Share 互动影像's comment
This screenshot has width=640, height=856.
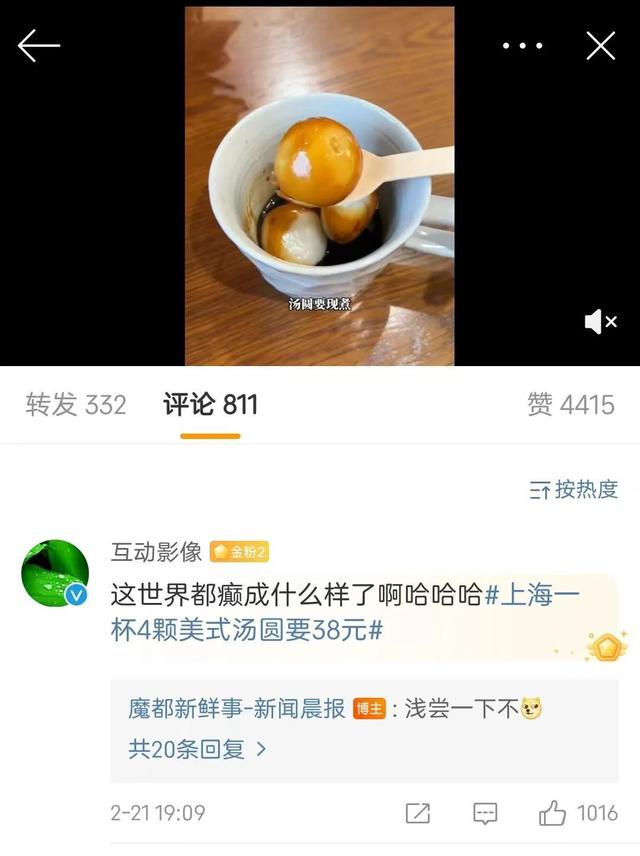[418, 813]
